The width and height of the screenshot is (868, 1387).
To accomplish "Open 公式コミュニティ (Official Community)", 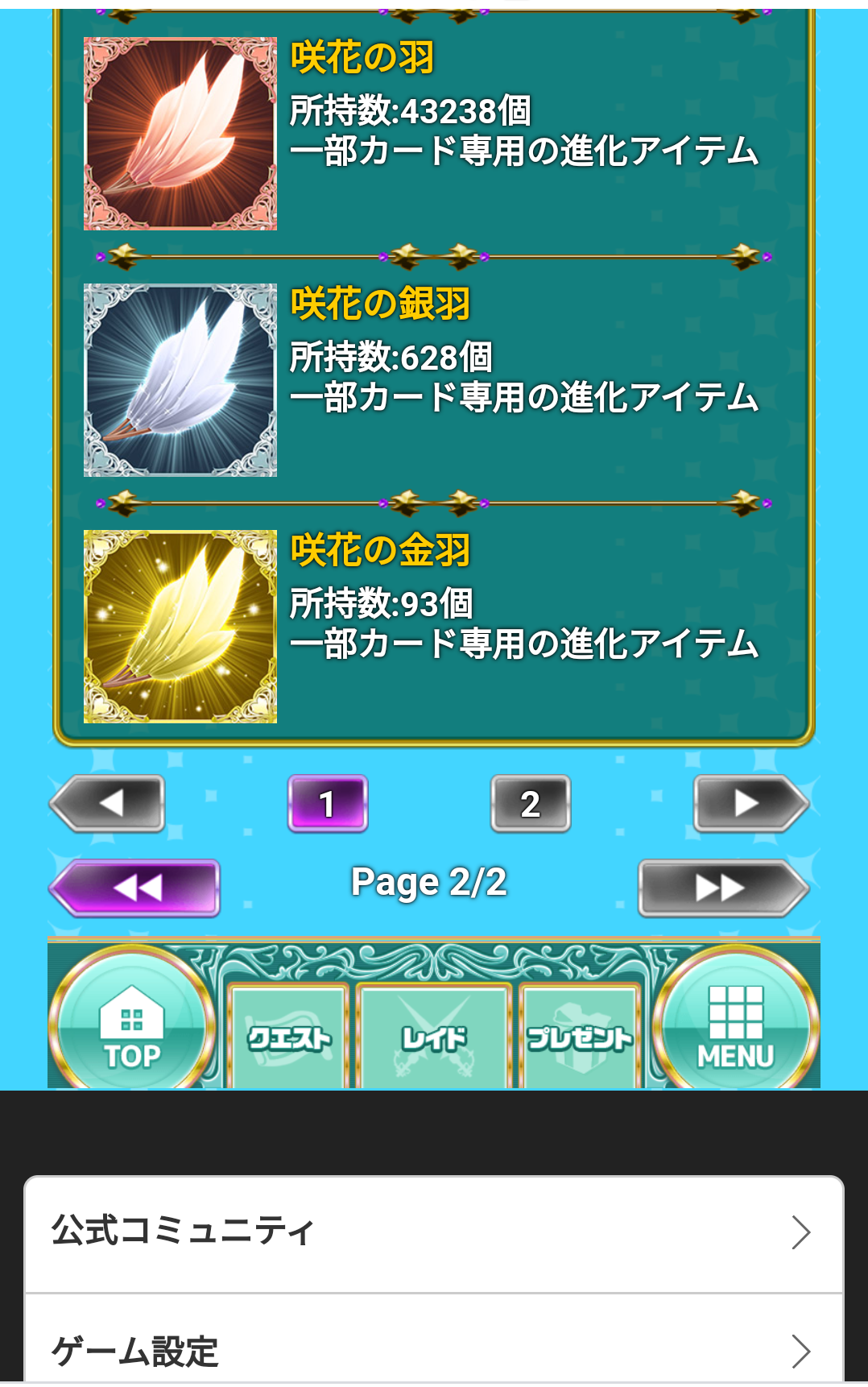I will [433, 1232].
